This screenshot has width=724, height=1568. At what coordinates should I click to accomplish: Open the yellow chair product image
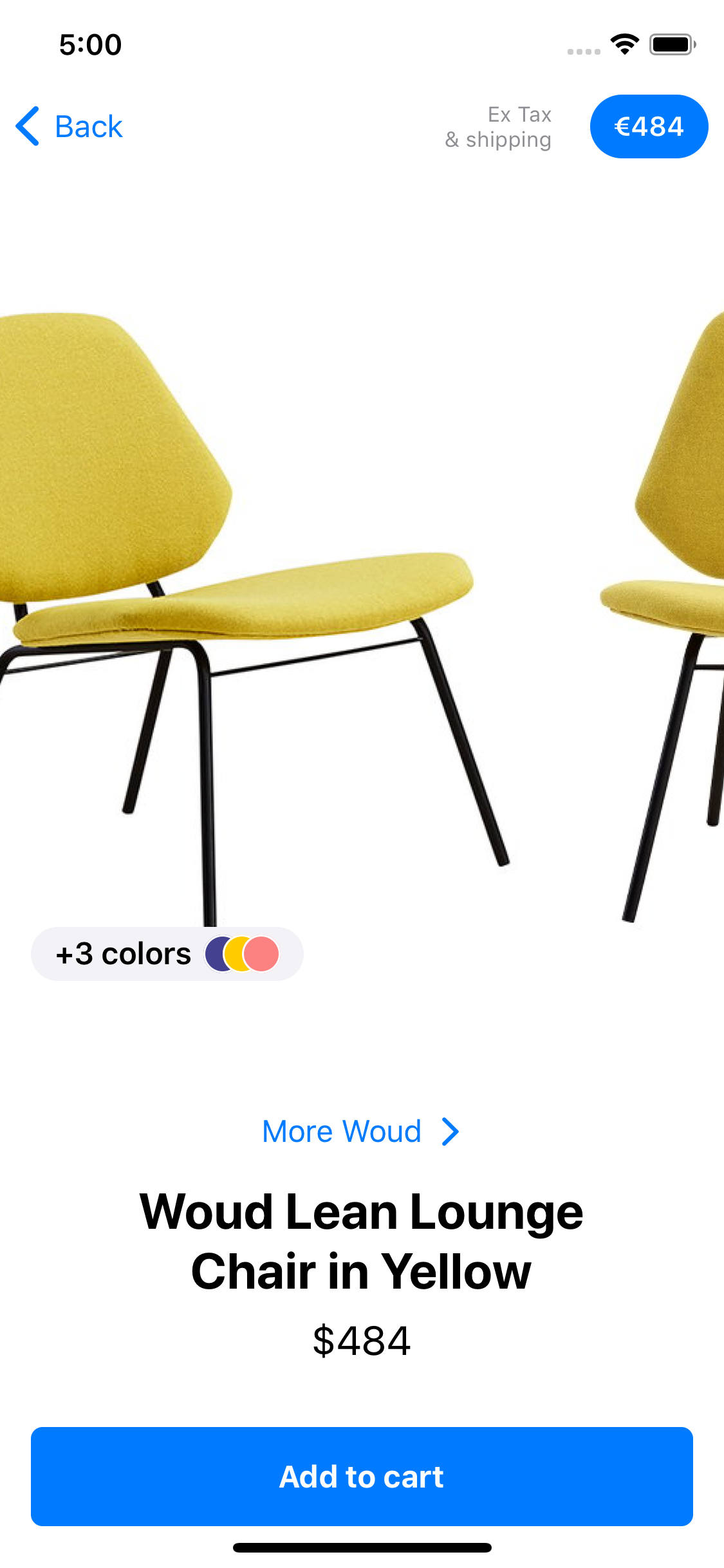[362, 618]
